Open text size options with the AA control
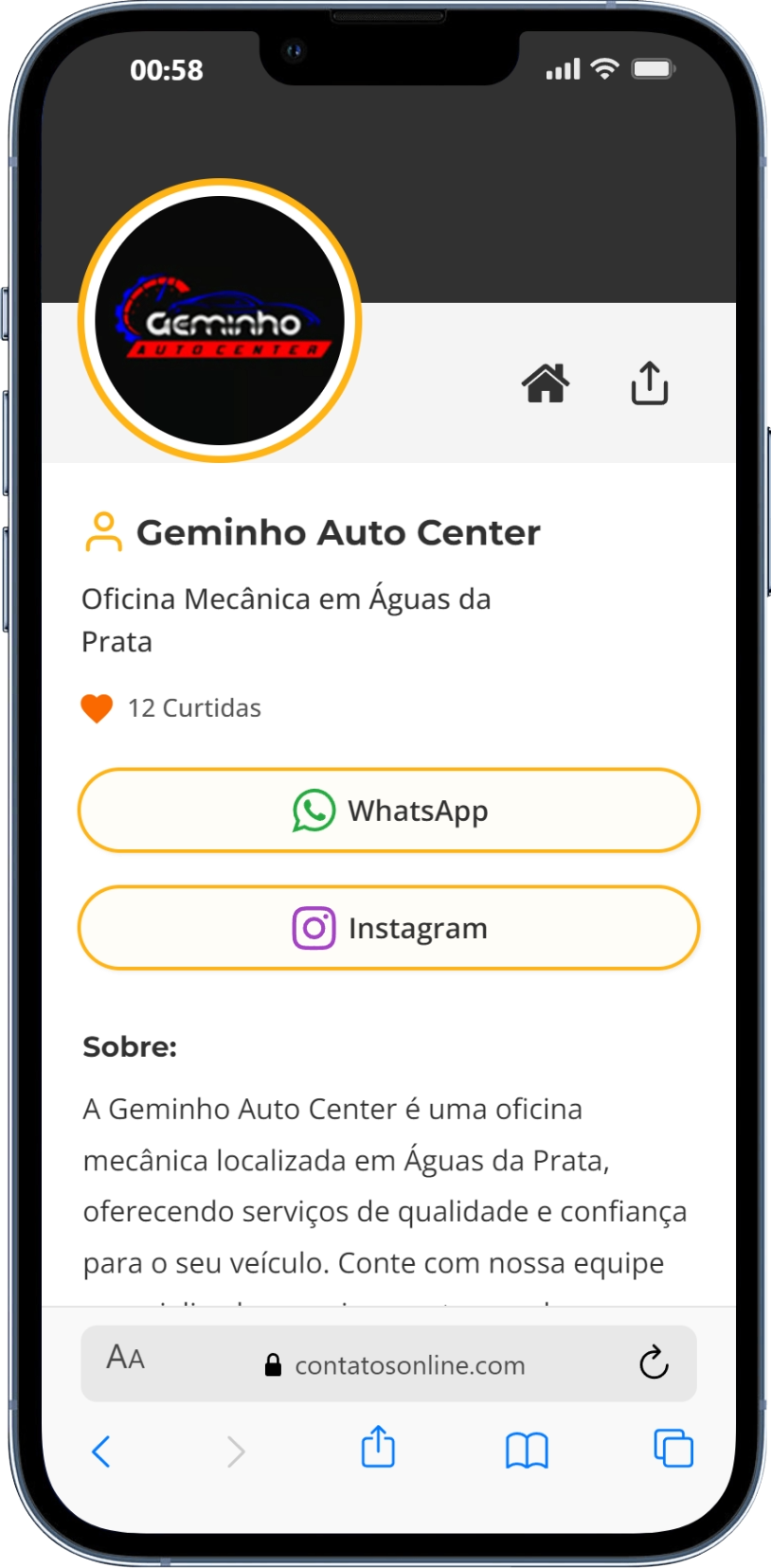This screenshot has height=1568, width=771. pyautogui.click(x=125, y=1361)
